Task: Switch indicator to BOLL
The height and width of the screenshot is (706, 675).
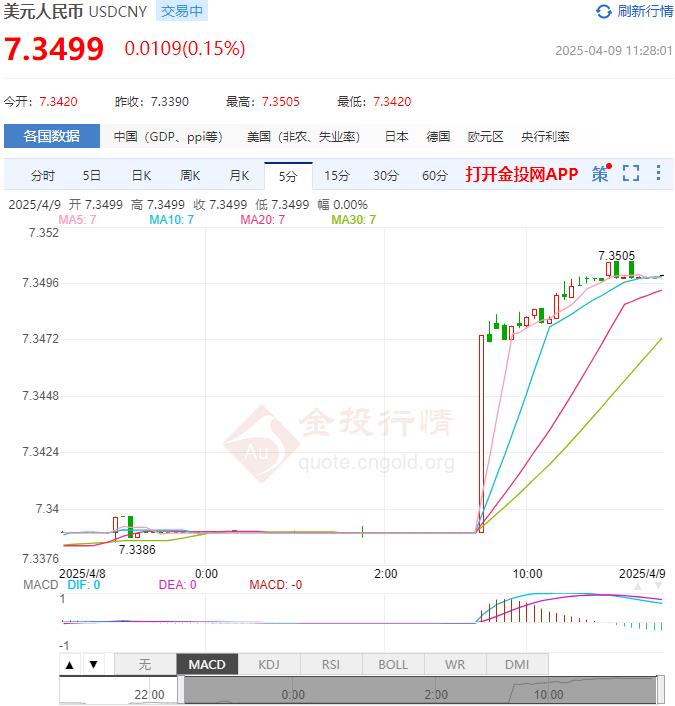Action: pyautogui.click(x=393, y=664)
